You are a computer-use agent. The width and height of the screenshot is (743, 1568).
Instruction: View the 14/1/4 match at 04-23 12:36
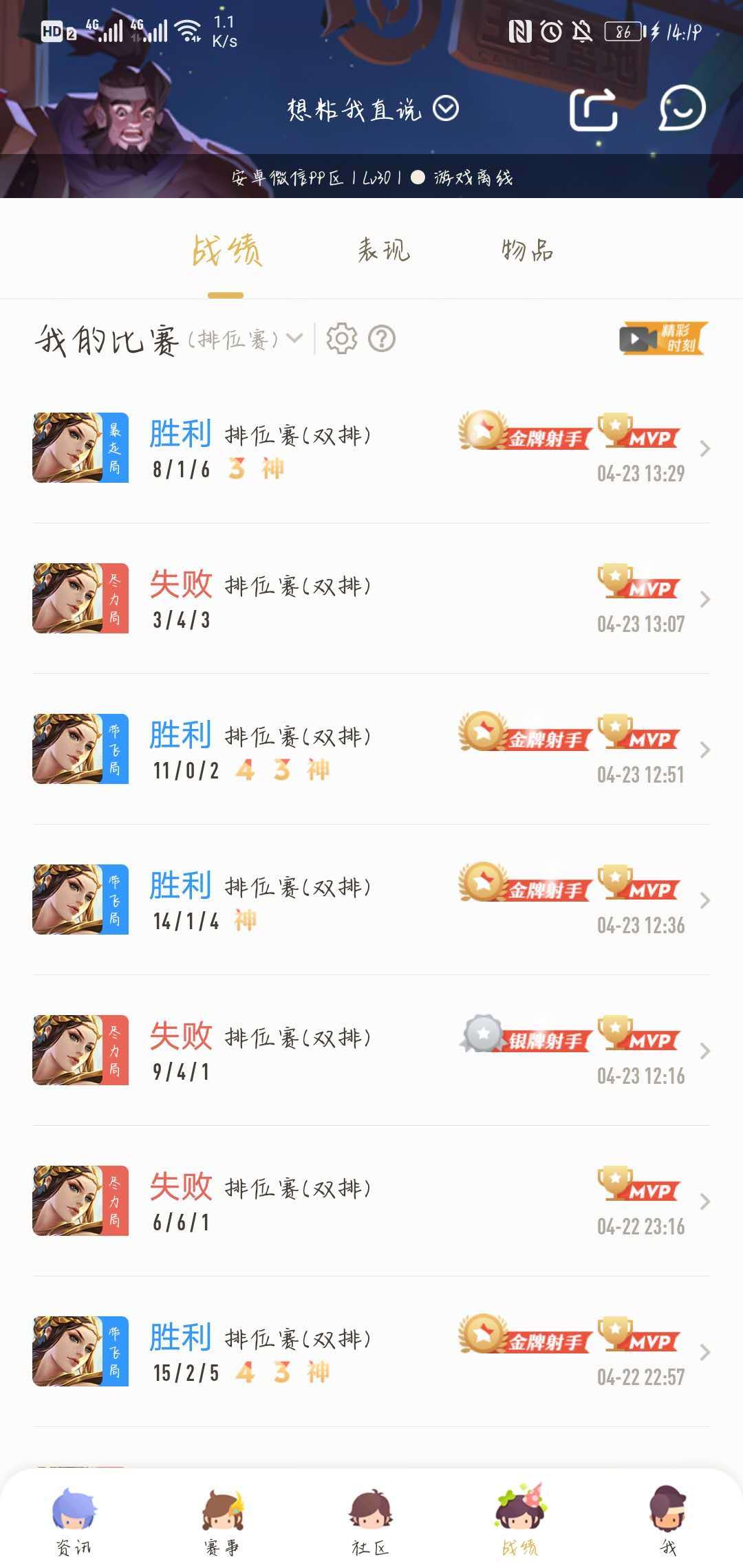coord(371,900)
